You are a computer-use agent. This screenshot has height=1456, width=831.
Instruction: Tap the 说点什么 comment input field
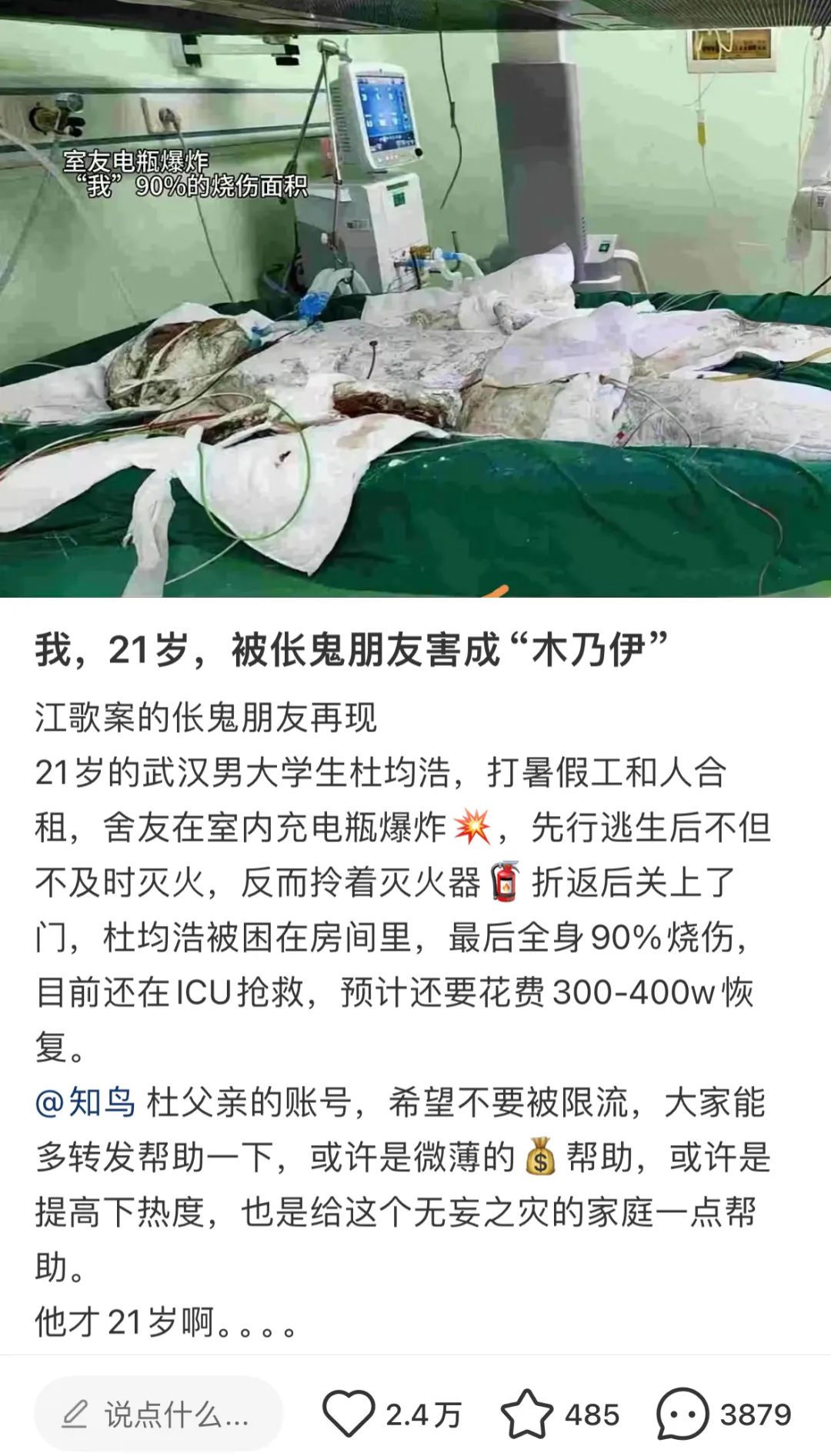pos(159,1414)
